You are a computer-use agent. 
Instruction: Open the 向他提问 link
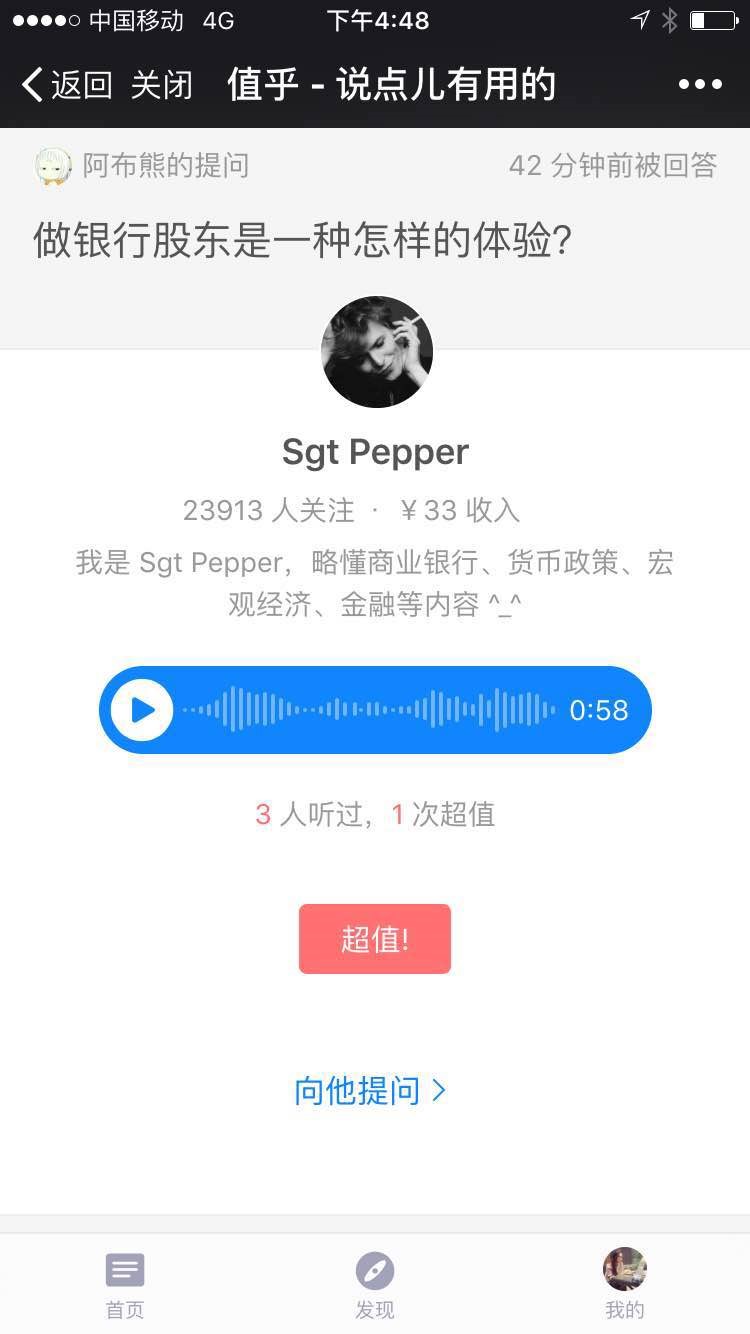coord(370,1090)
